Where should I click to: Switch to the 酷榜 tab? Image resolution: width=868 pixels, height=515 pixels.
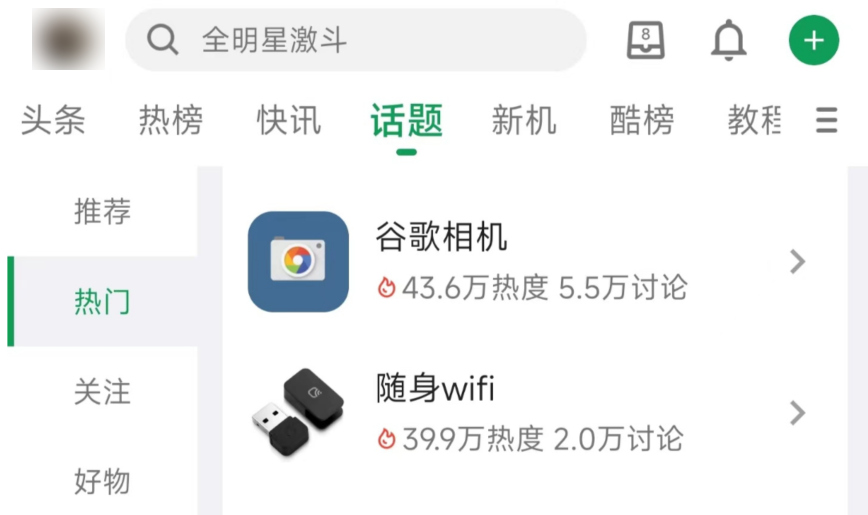click(641, 121)
